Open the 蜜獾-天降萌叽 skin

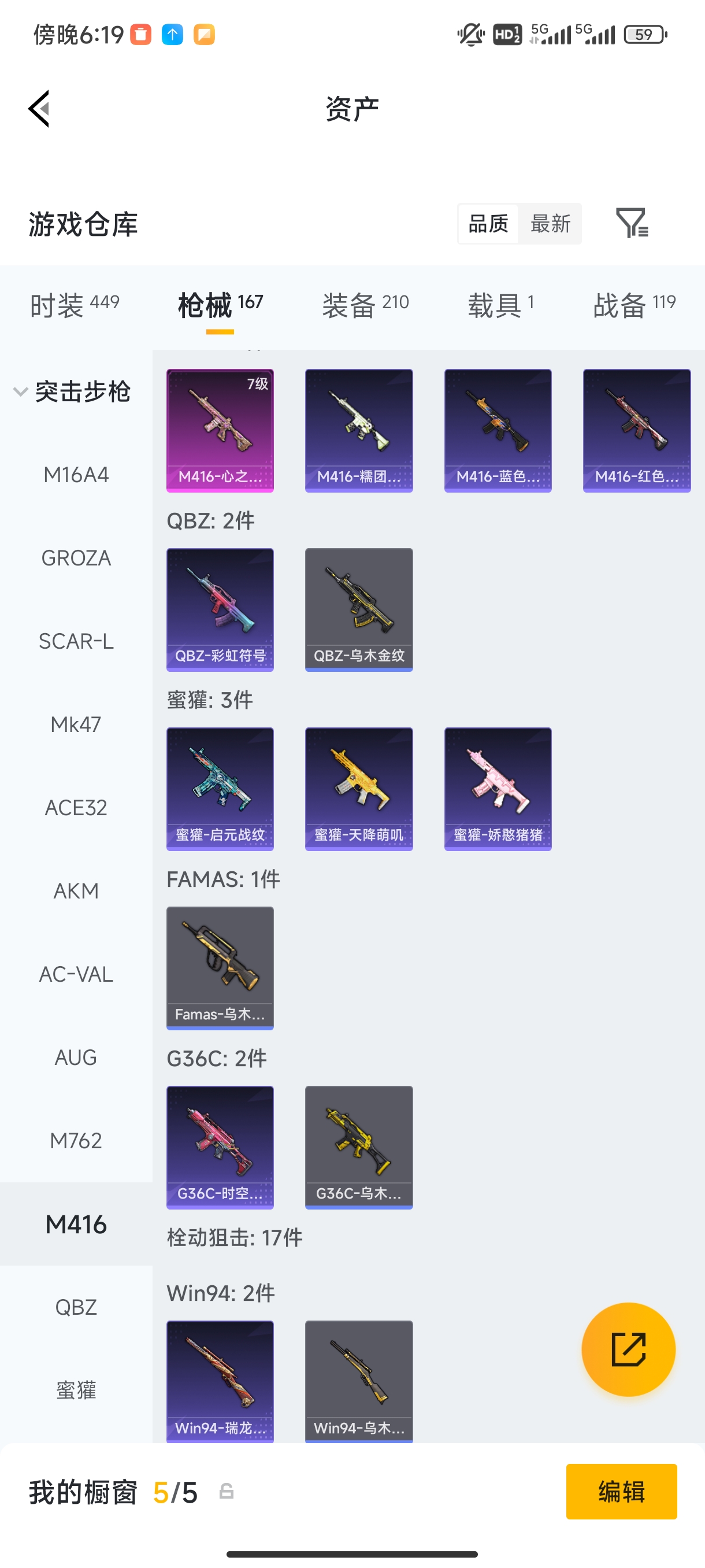[x=359, y=788]
